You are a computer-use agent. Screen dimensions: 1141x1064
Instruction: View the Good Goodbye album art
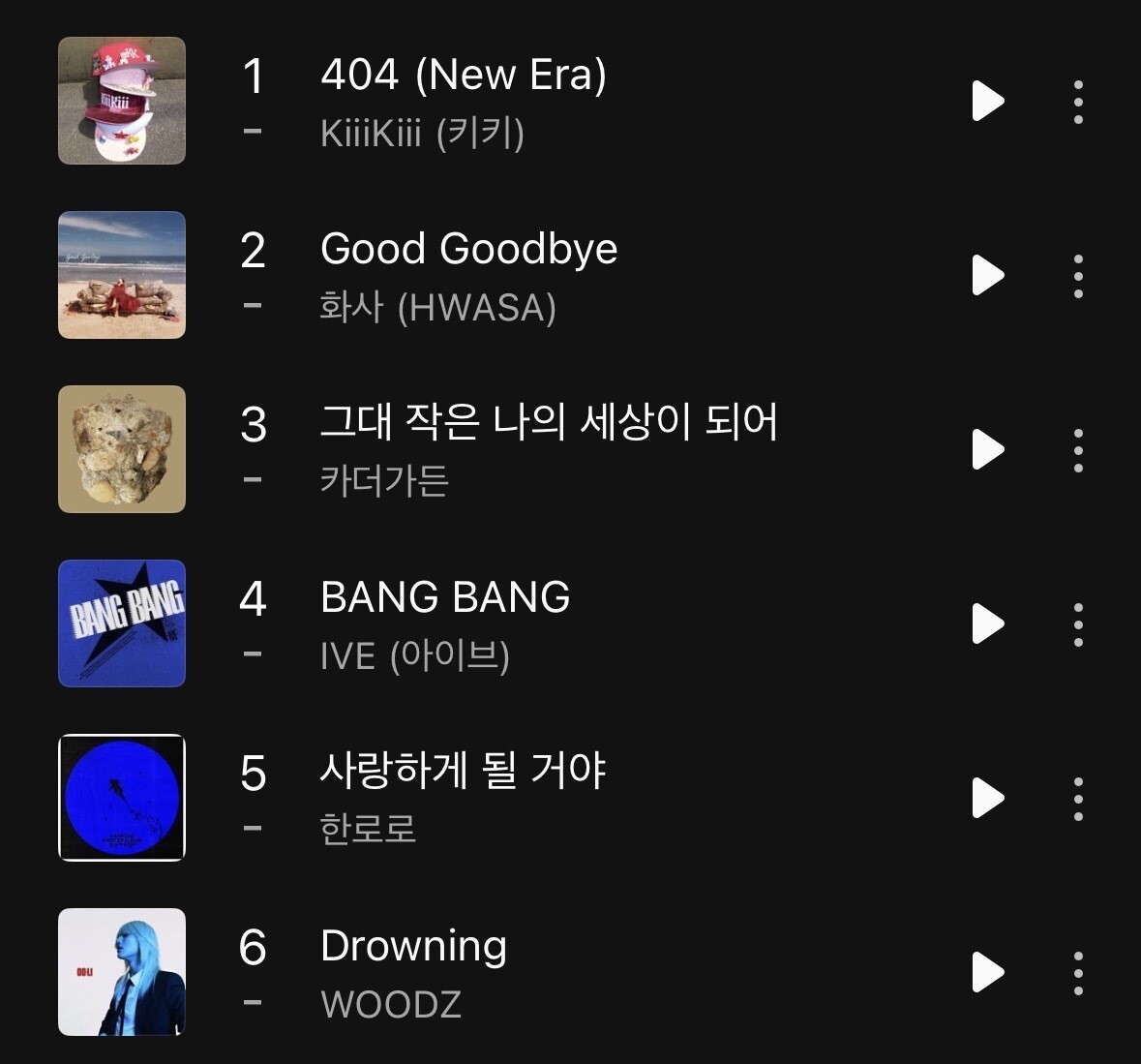coord(122,275)
